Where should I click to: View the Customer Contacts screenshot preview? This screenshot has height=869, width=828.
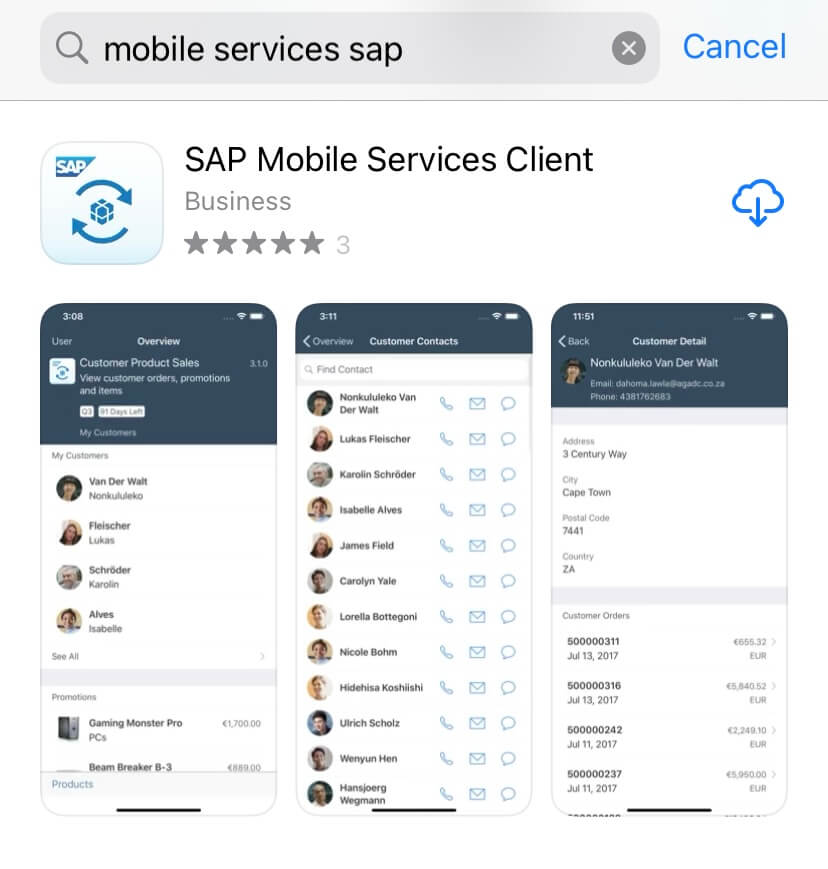tap(414, 558)
